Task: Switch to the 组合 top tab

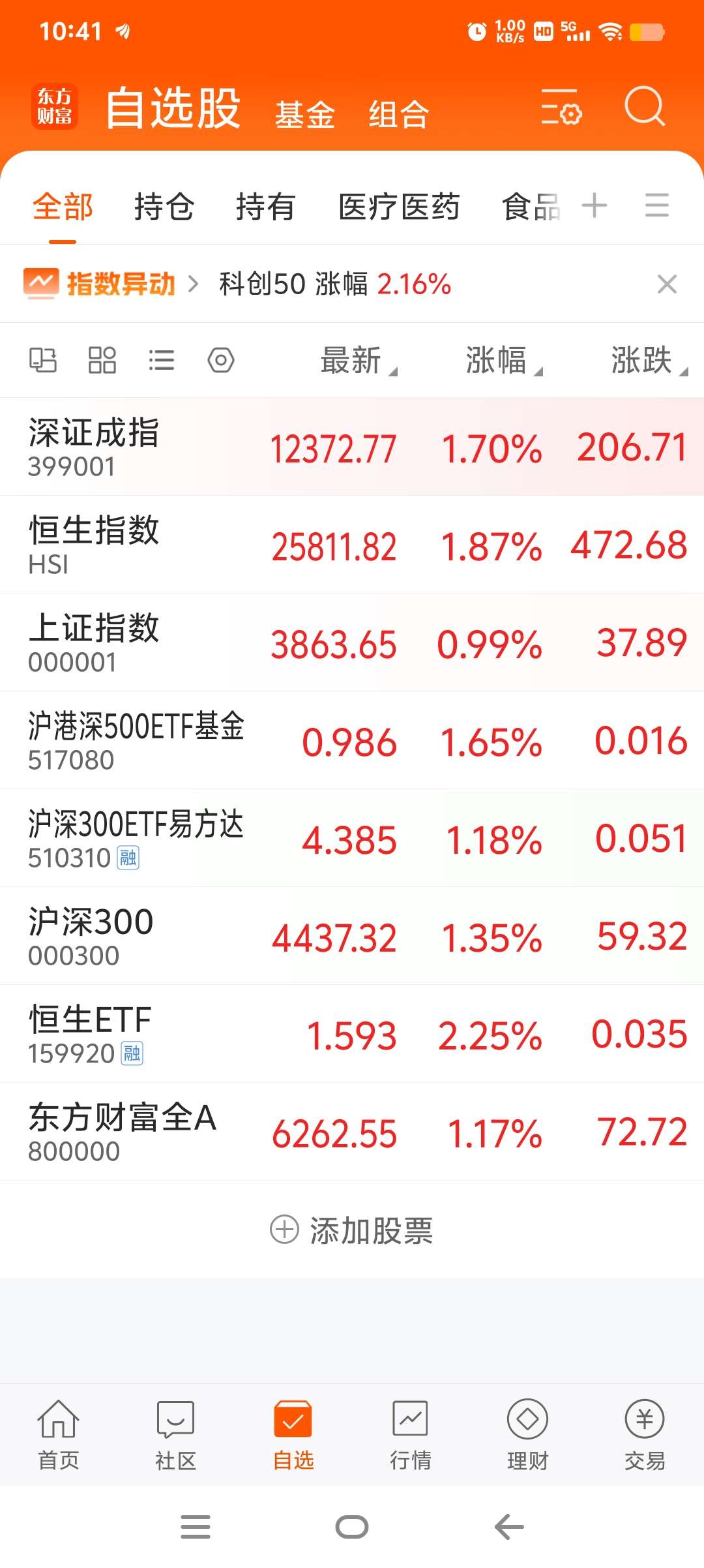Action: coord(398,115)
